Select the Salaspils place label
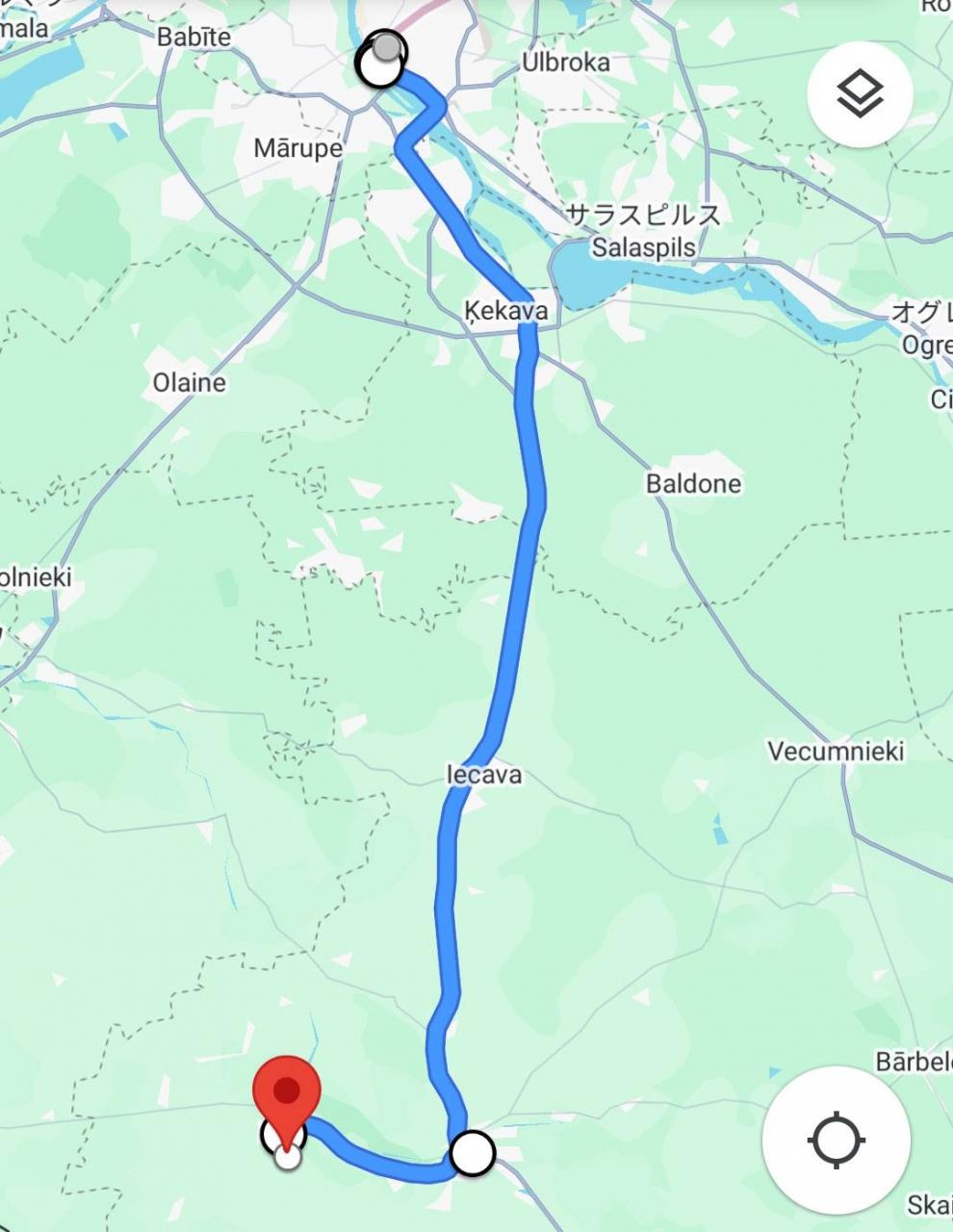The width and height of the screenshot is (953, 1232). (x=643, y=247)
